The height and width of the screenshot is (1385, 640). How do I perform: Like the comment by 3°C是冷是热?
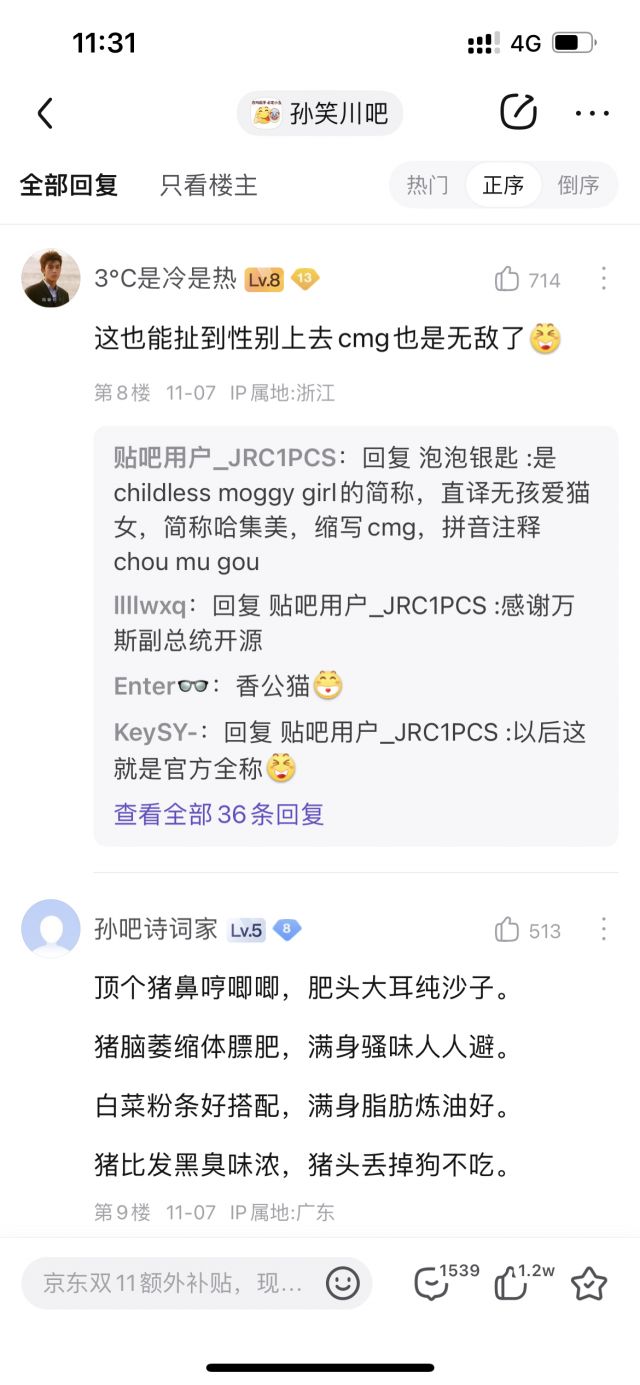pos(508,280)
